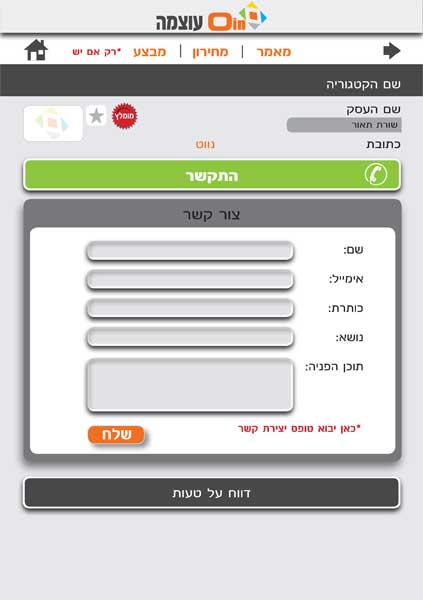The width and height of the screenshot is (423, 600).
Task: Tap דווח על טעות report button
Action: pyautogui.click(x=212, y=493)
